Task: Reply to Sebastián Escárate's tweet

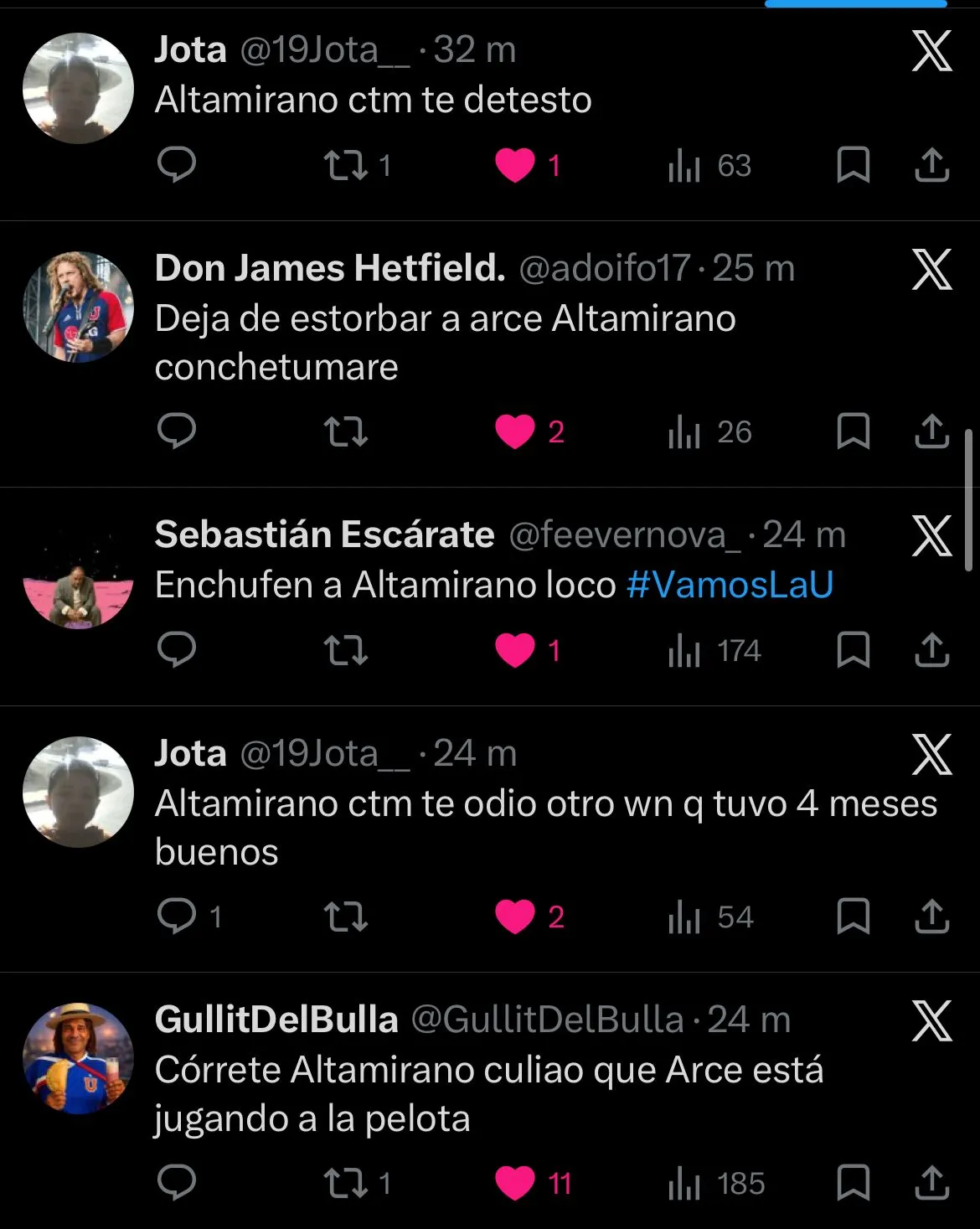Action: (177, 650)
